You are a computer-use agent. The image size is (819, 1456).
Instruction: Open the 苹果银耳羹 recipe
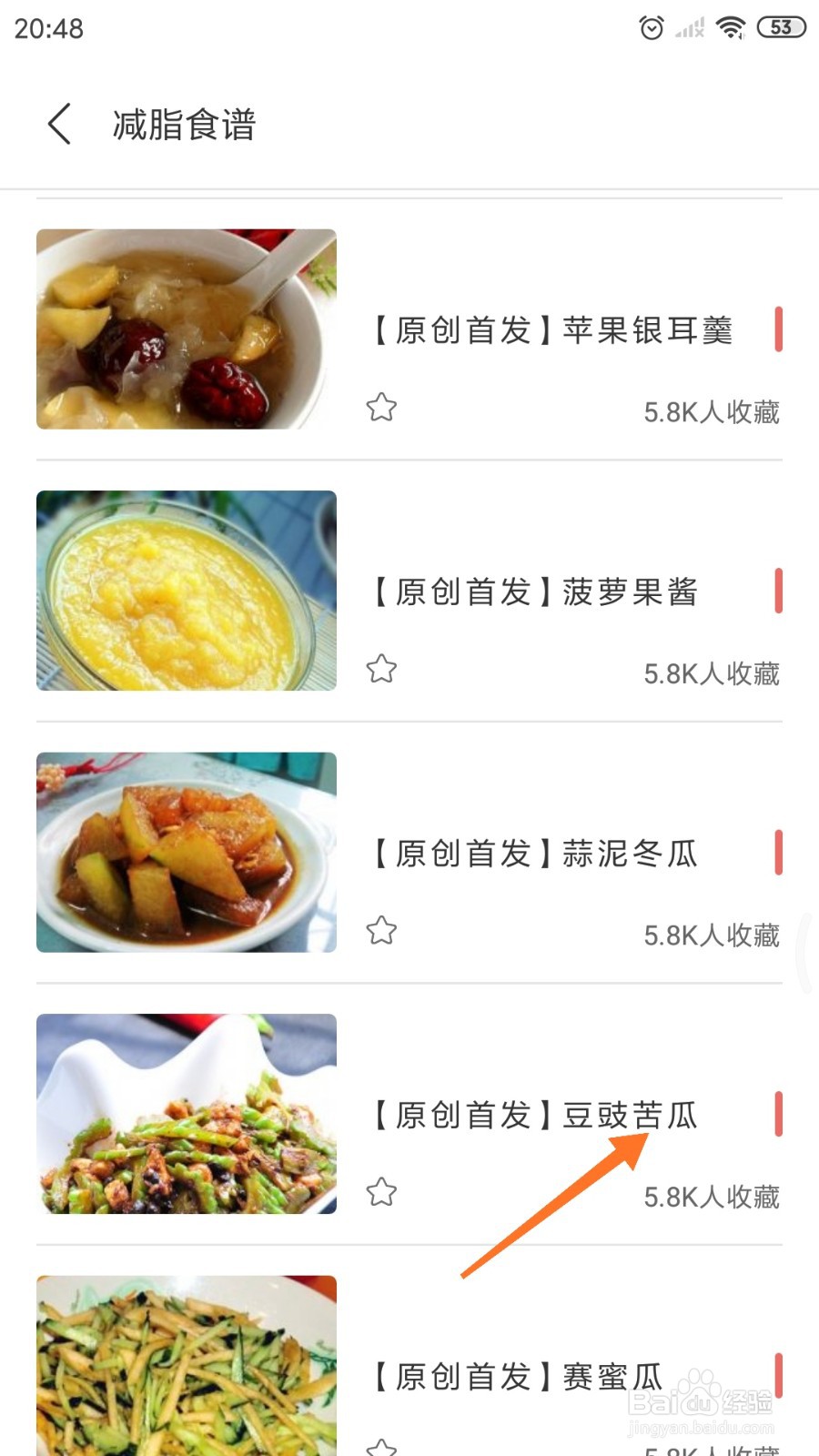[551, 330]
